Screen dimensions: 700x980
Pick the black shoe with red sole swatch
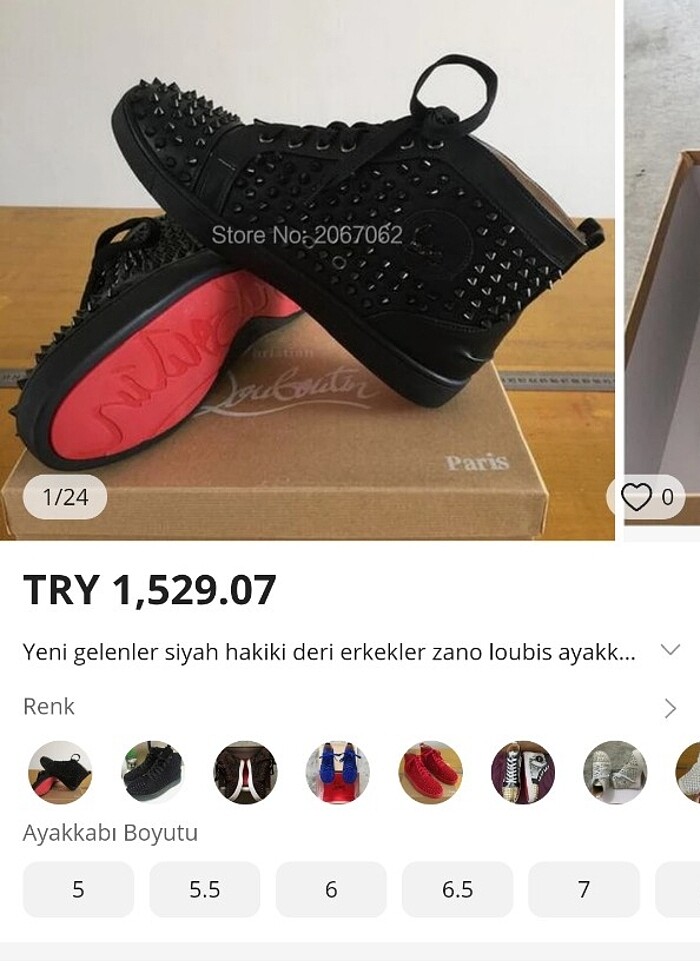coord(59,772)
